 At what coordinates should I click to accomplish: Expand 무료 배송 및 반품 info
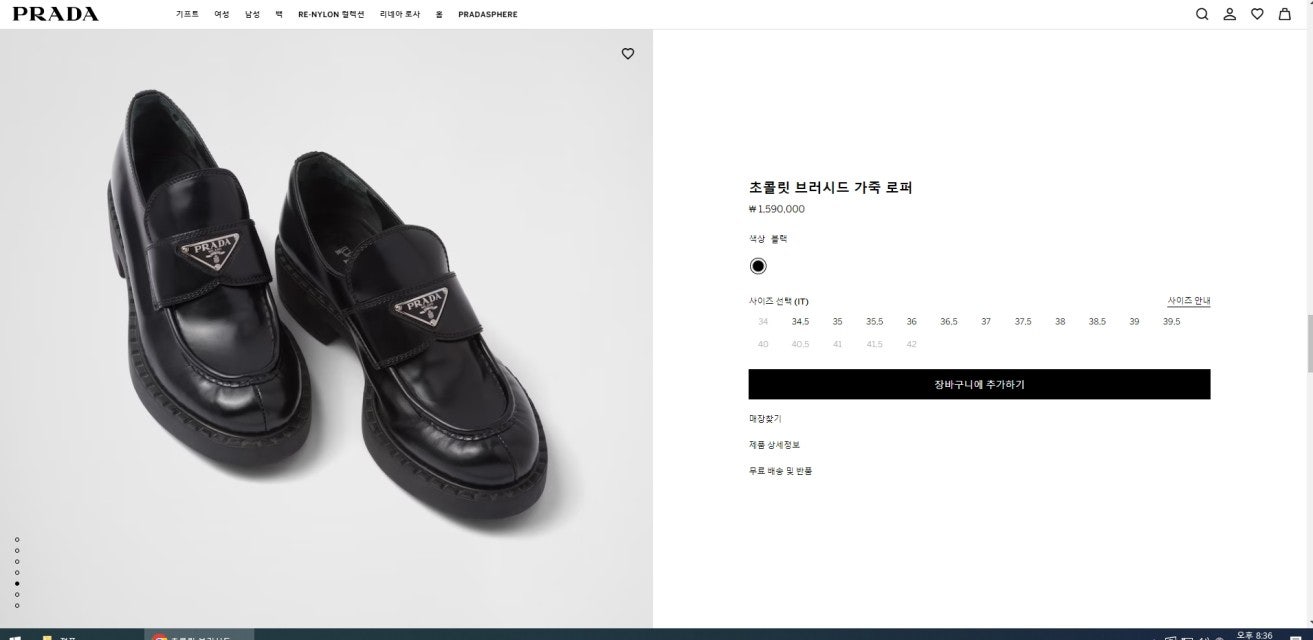780,471
